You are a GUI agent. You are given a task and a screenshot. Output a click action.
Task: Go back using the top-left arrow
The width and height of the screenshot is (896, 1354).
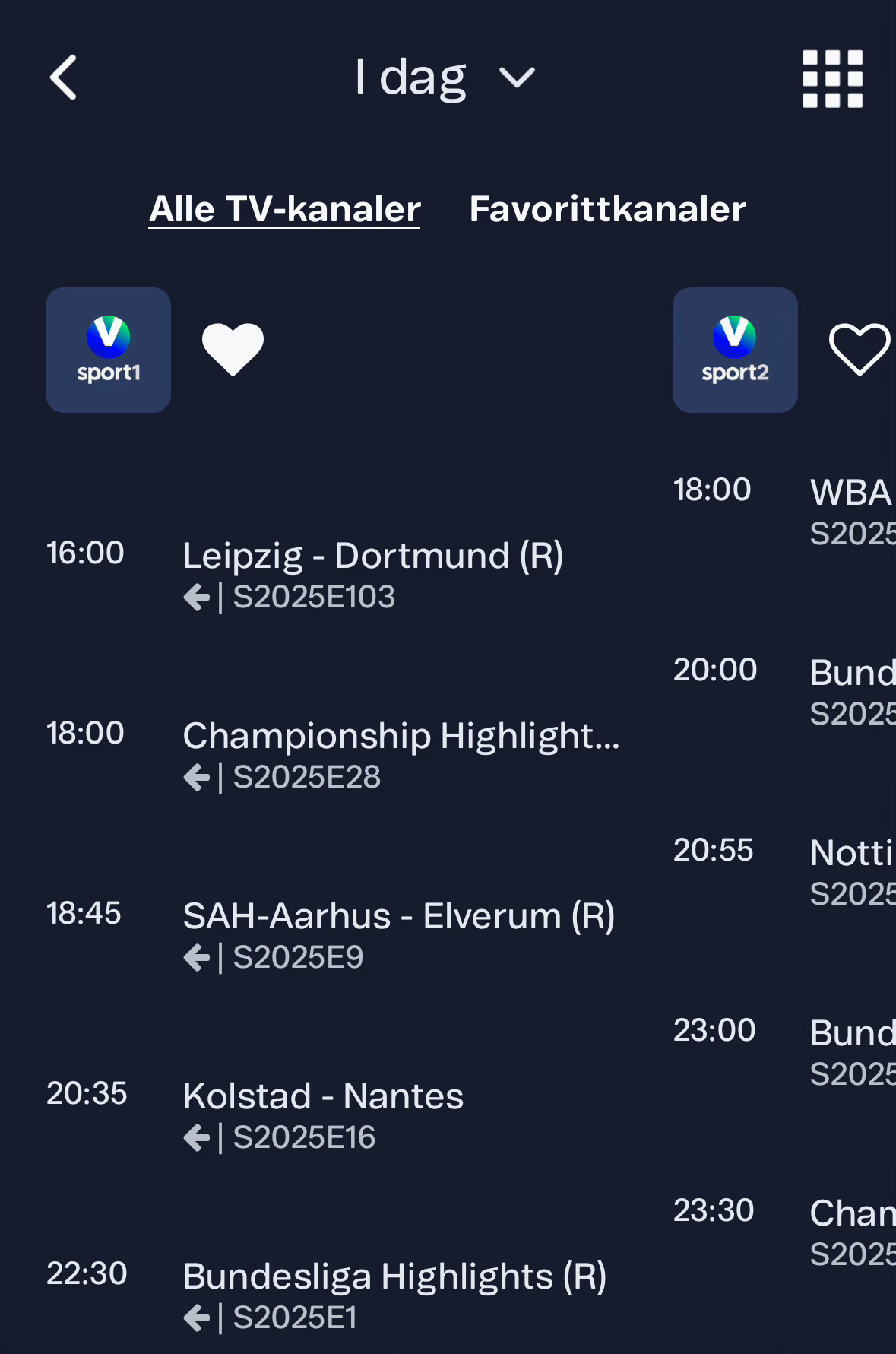(64, 78)
